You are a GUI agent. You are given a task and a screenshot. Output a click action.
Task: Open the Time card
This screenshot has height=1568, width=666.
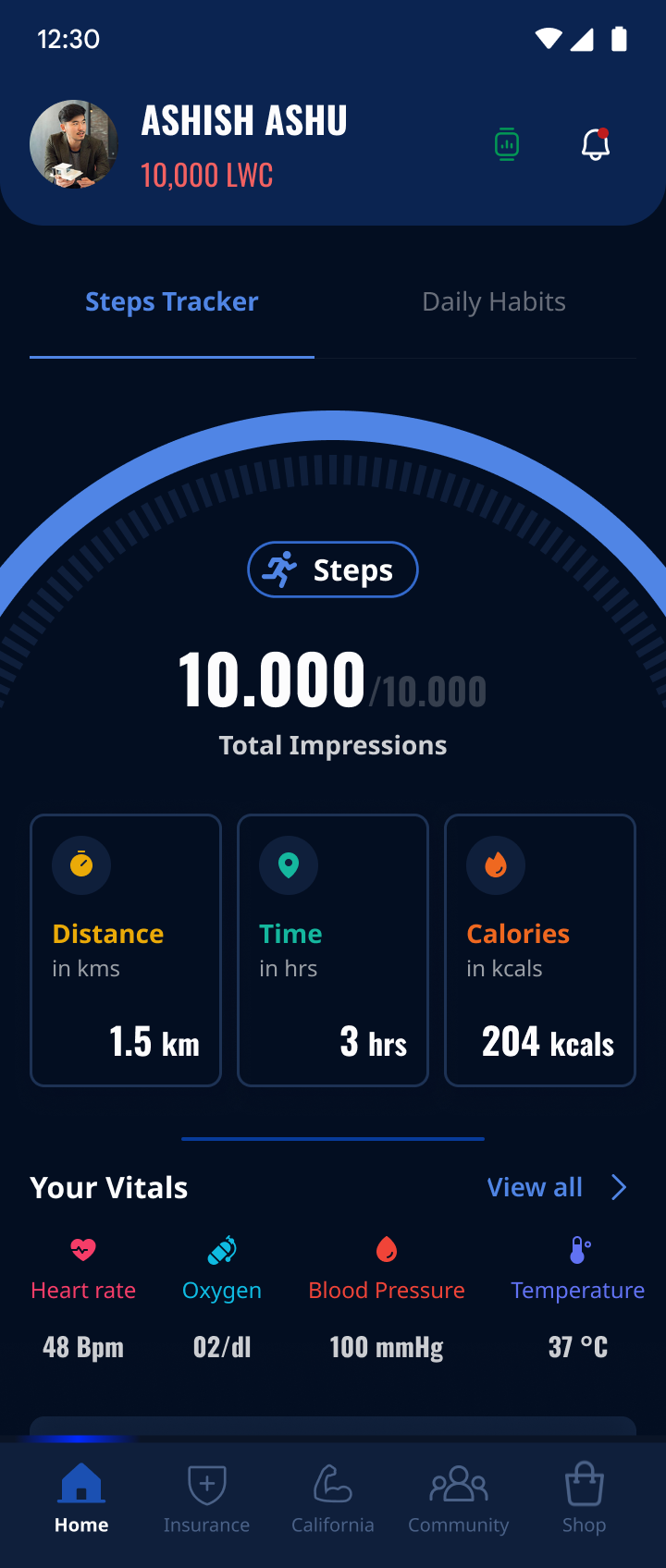pyautogui.click(x=333, y=949)
